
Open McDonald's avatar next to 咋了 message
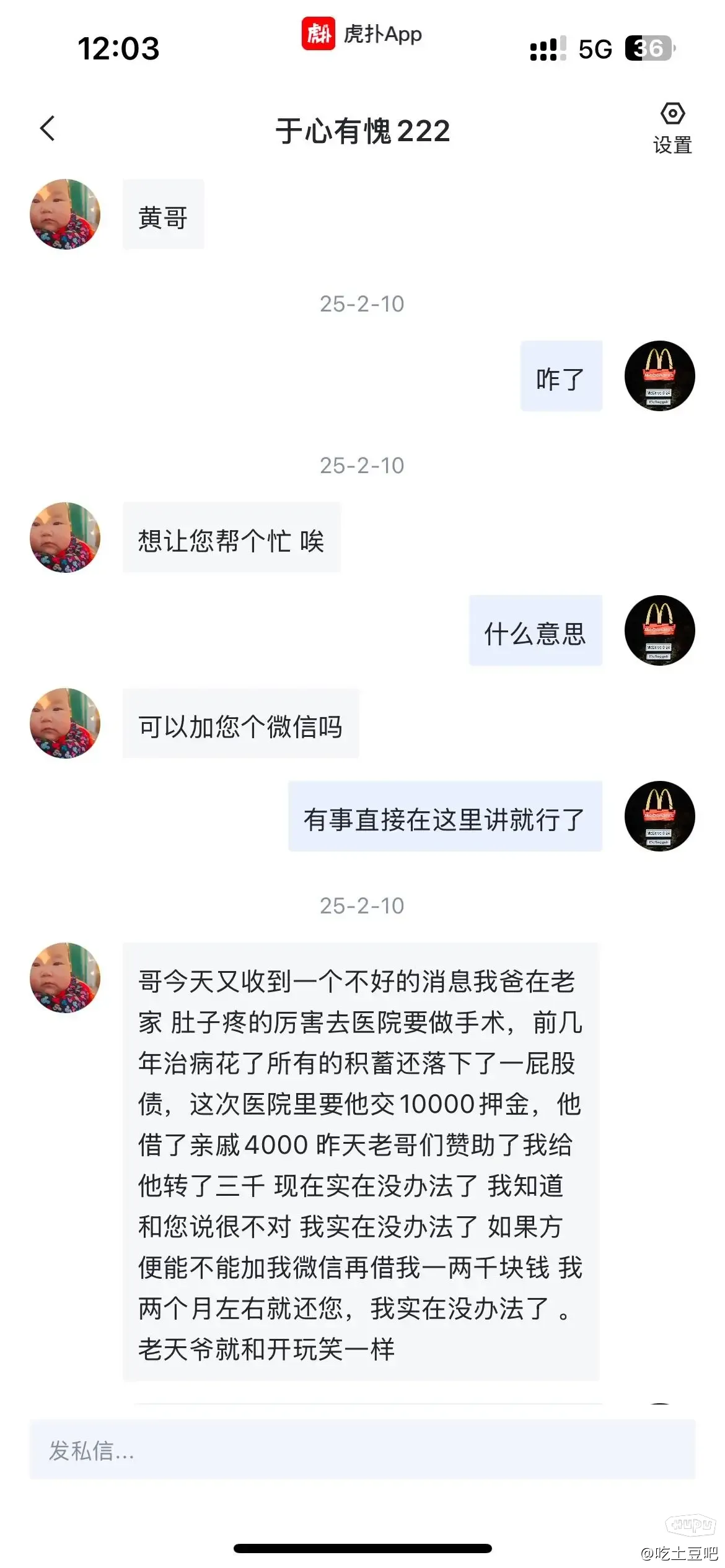coord(659,376)
